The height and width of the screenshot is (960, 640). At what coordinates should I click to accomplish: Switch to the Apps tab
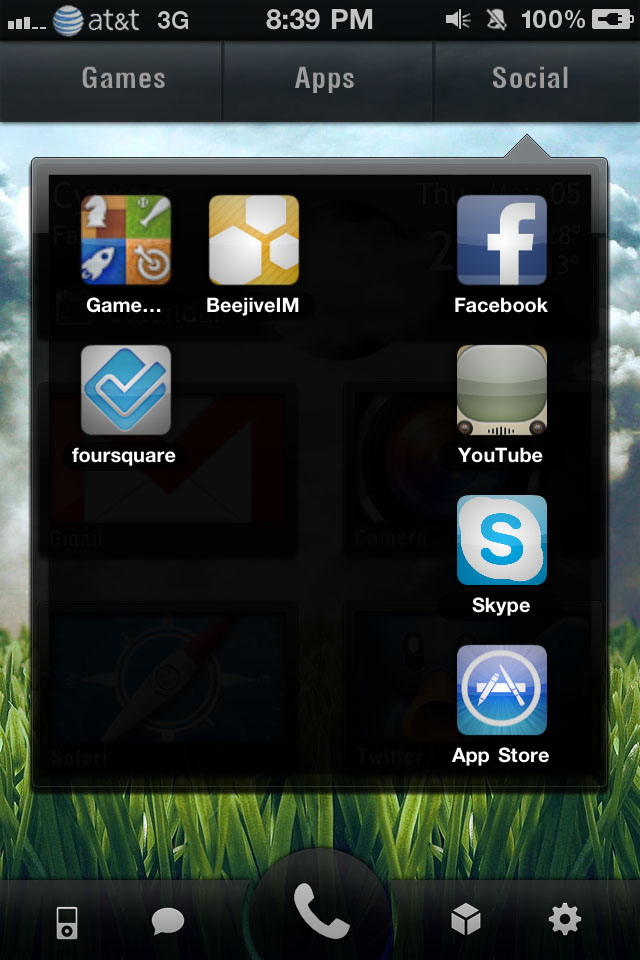click(325, 79)
